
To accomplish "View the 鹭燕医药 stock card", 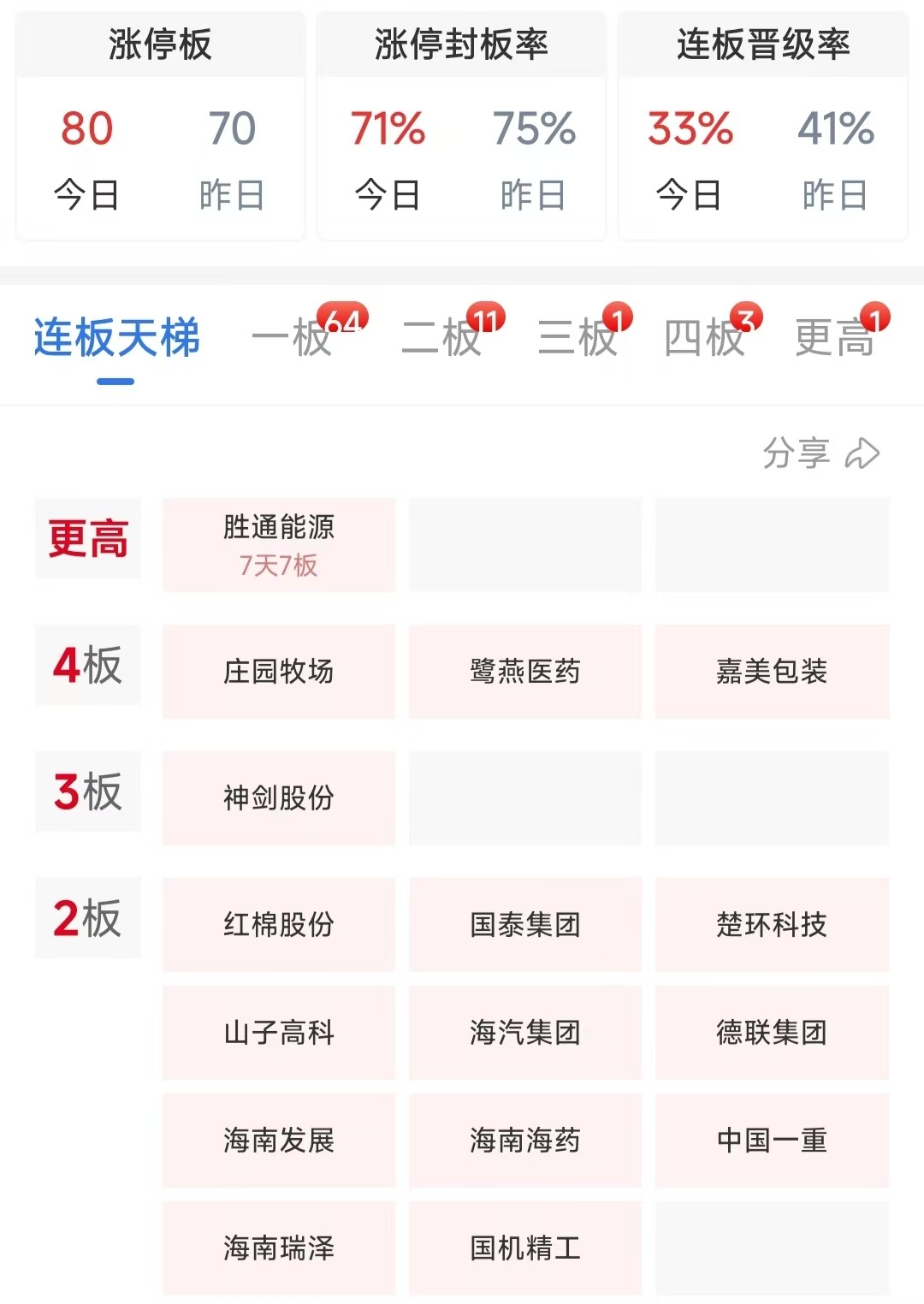I will tap(525, 672).
